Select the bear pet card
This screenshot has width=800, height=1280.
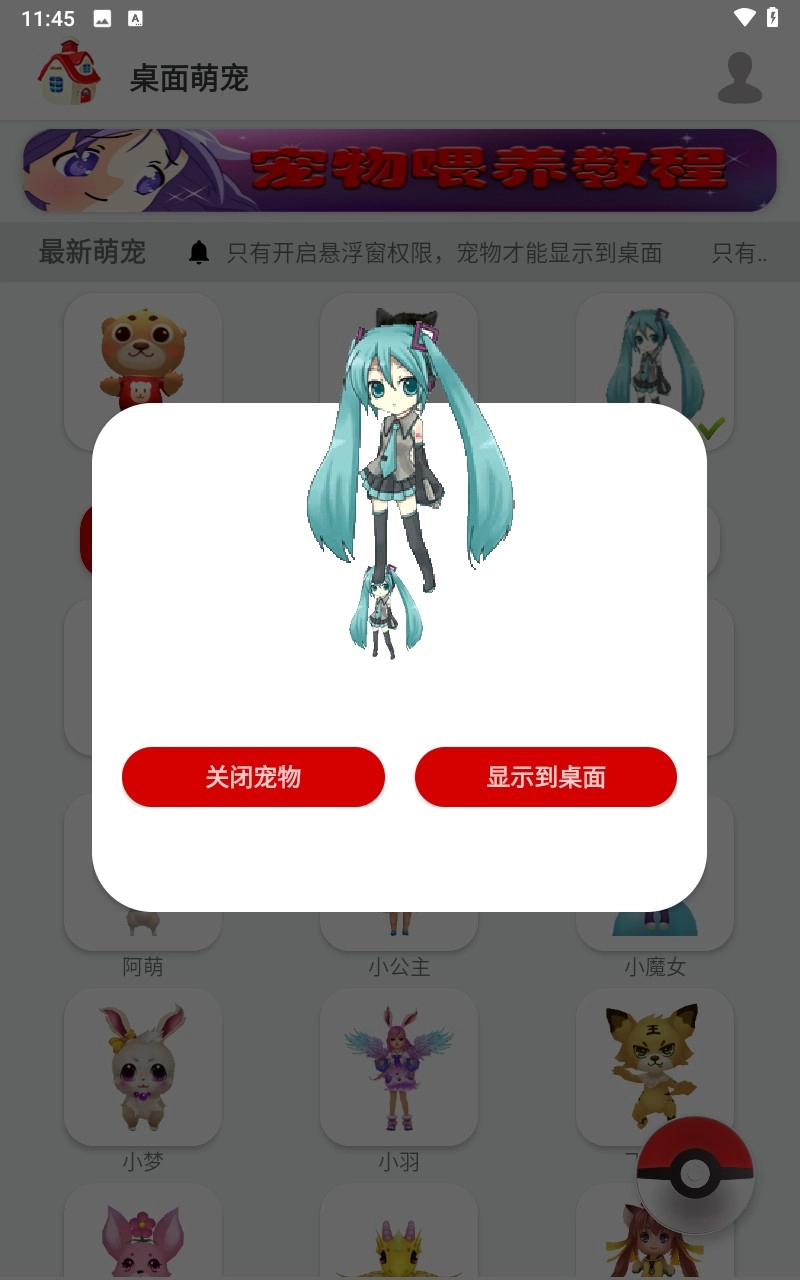[x=143, y=350]
